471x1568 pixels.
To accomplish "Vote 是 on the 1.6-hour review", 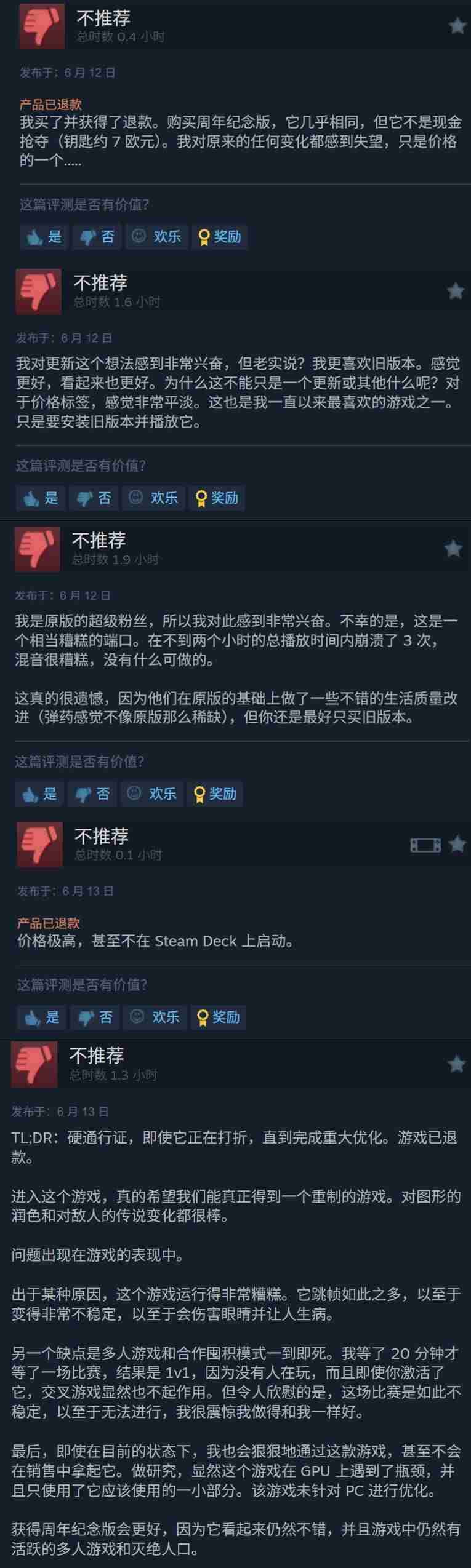I will [x=41, y=498].
